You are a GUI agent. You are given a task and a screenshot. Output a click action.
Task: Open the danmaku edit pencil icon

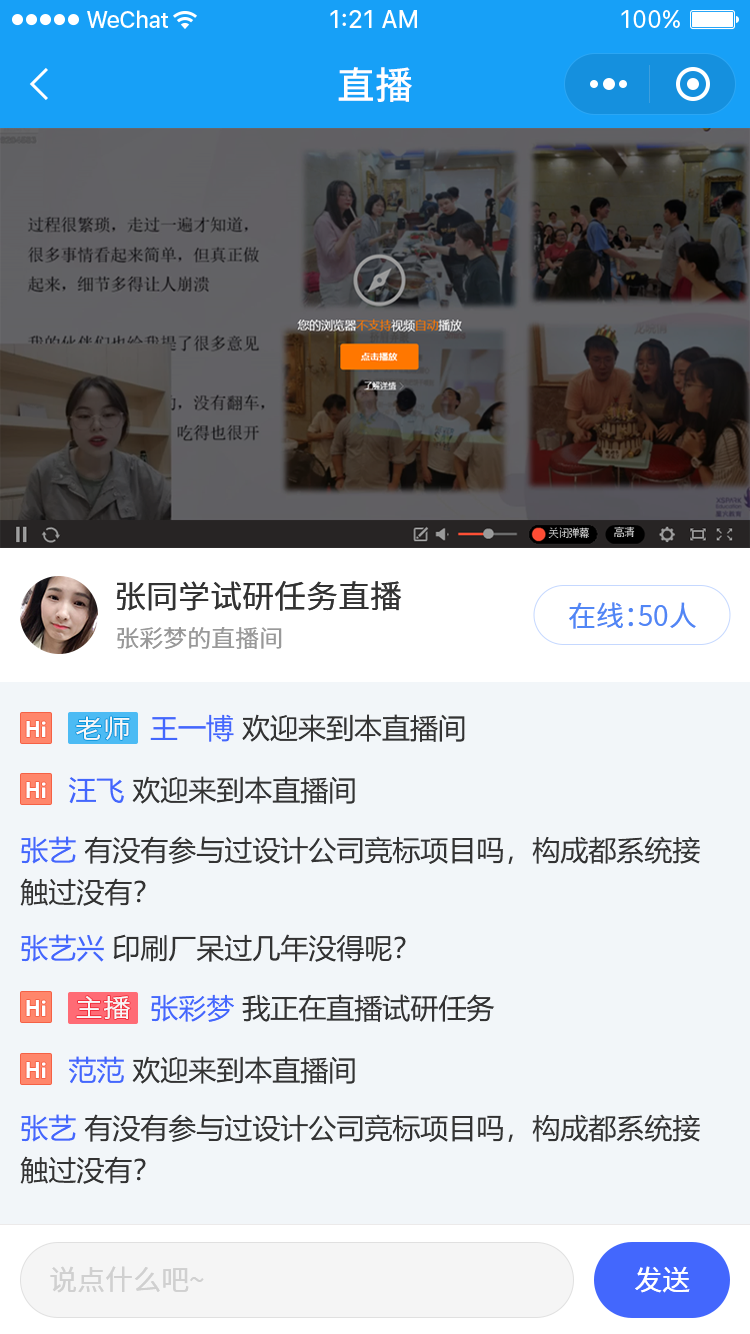coord(421,535)
